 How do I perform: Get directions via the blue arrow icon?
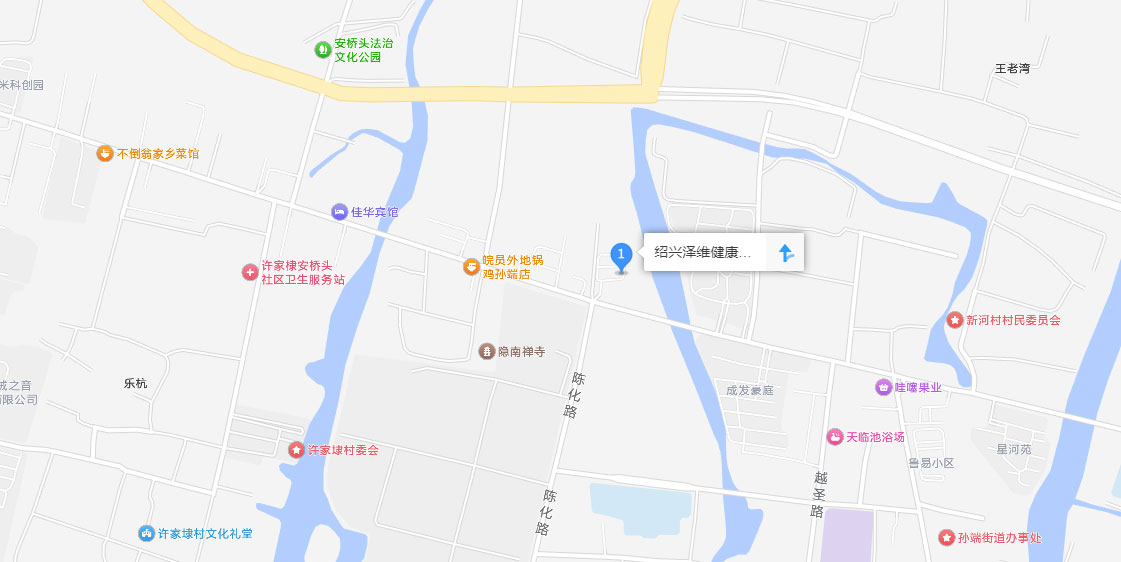click(786, 253)
